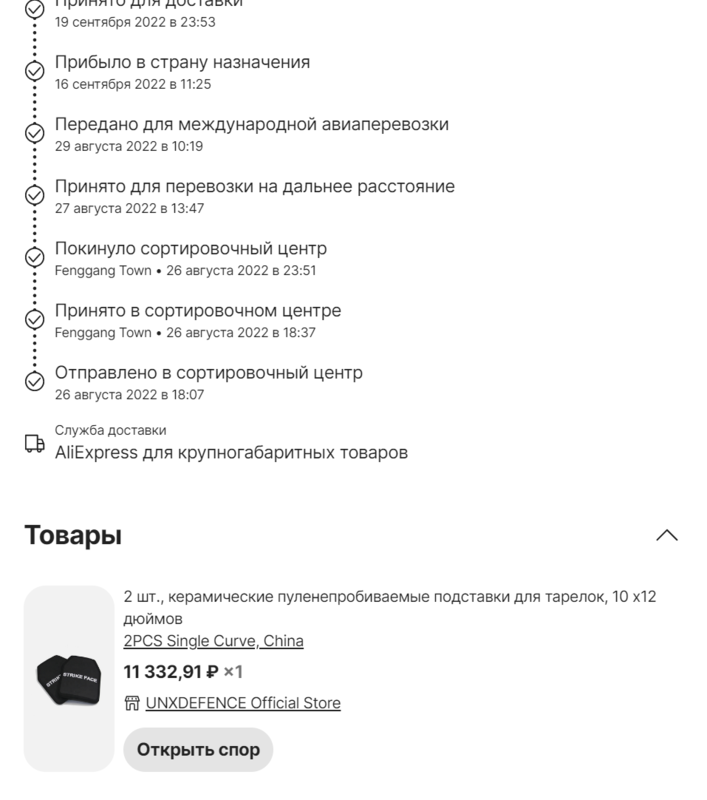The image size is (707, 800).
Task: Open 2PCS Single Curve, China variant link
Action: click(213, 641)
